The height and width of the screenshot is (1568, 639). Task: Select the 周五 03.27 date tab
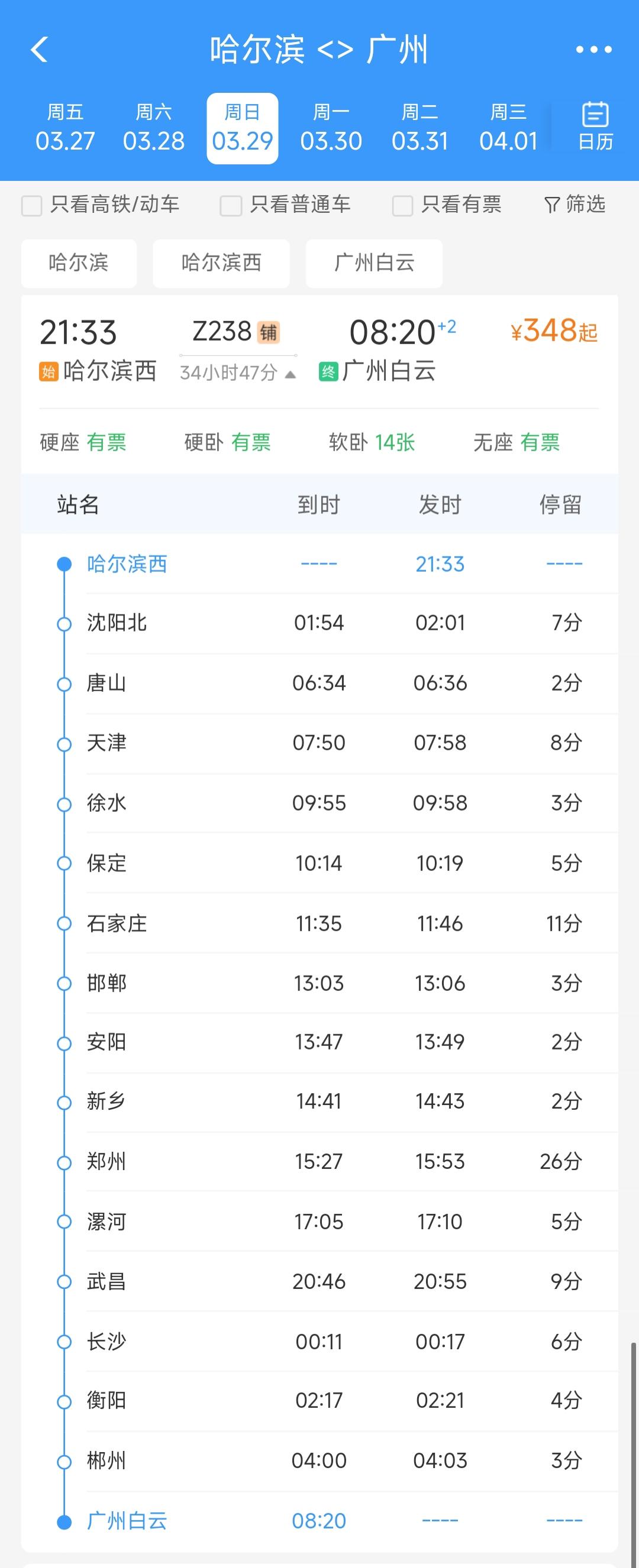[63, 126]
